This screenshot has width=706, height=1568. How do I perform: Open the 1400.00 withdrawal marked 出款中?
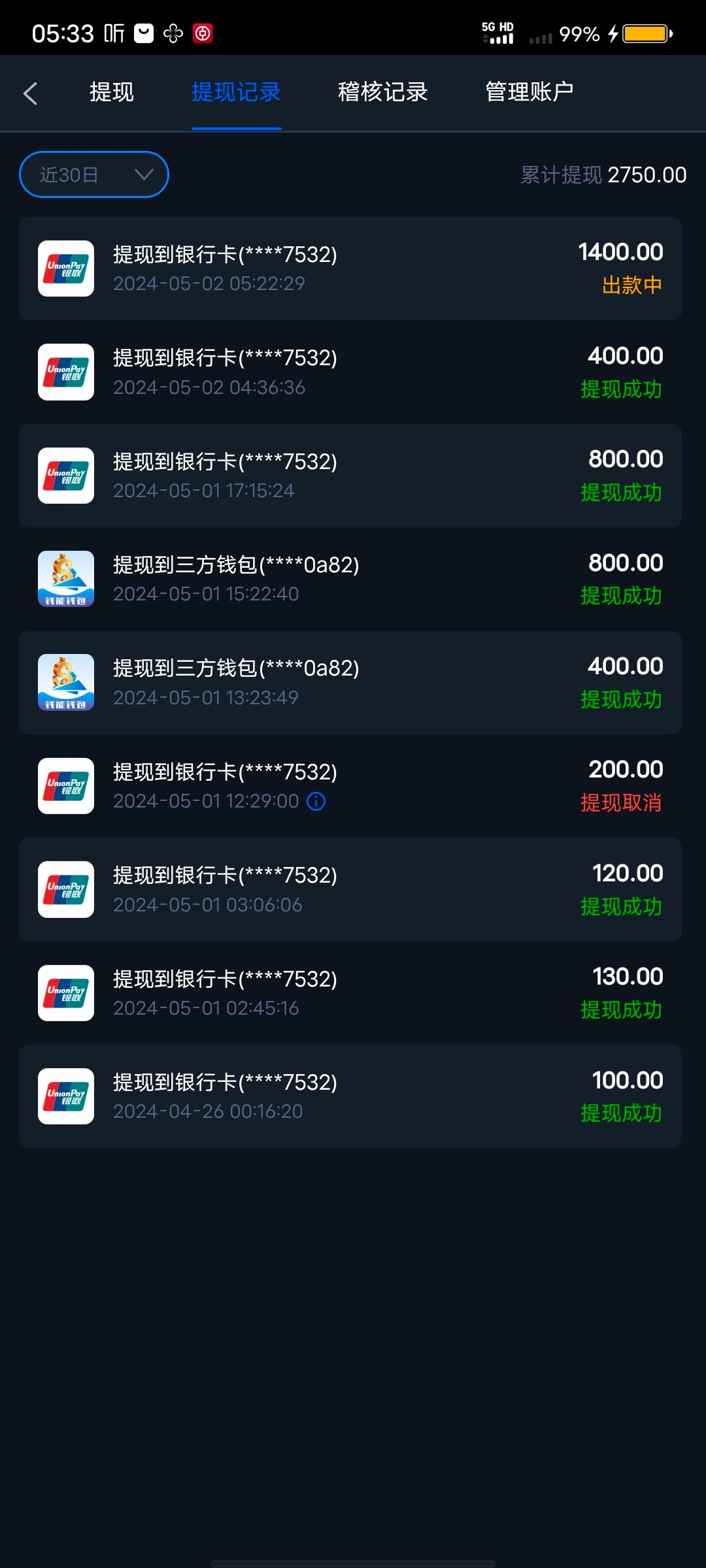pos(350,269)
